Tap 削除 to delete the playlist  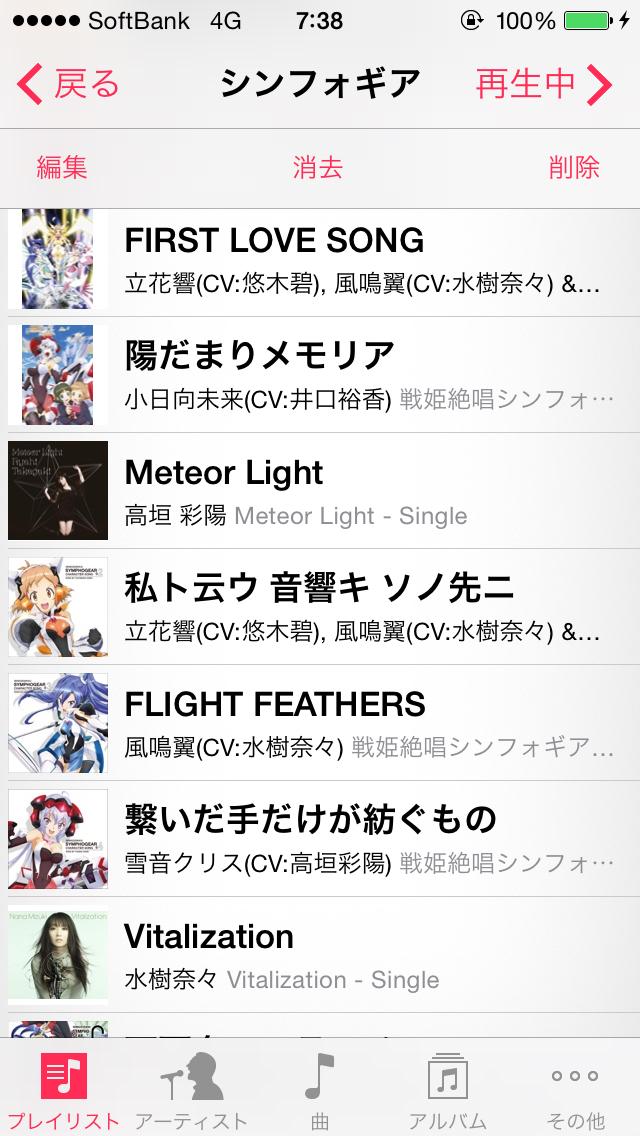(x=574, y=167)
